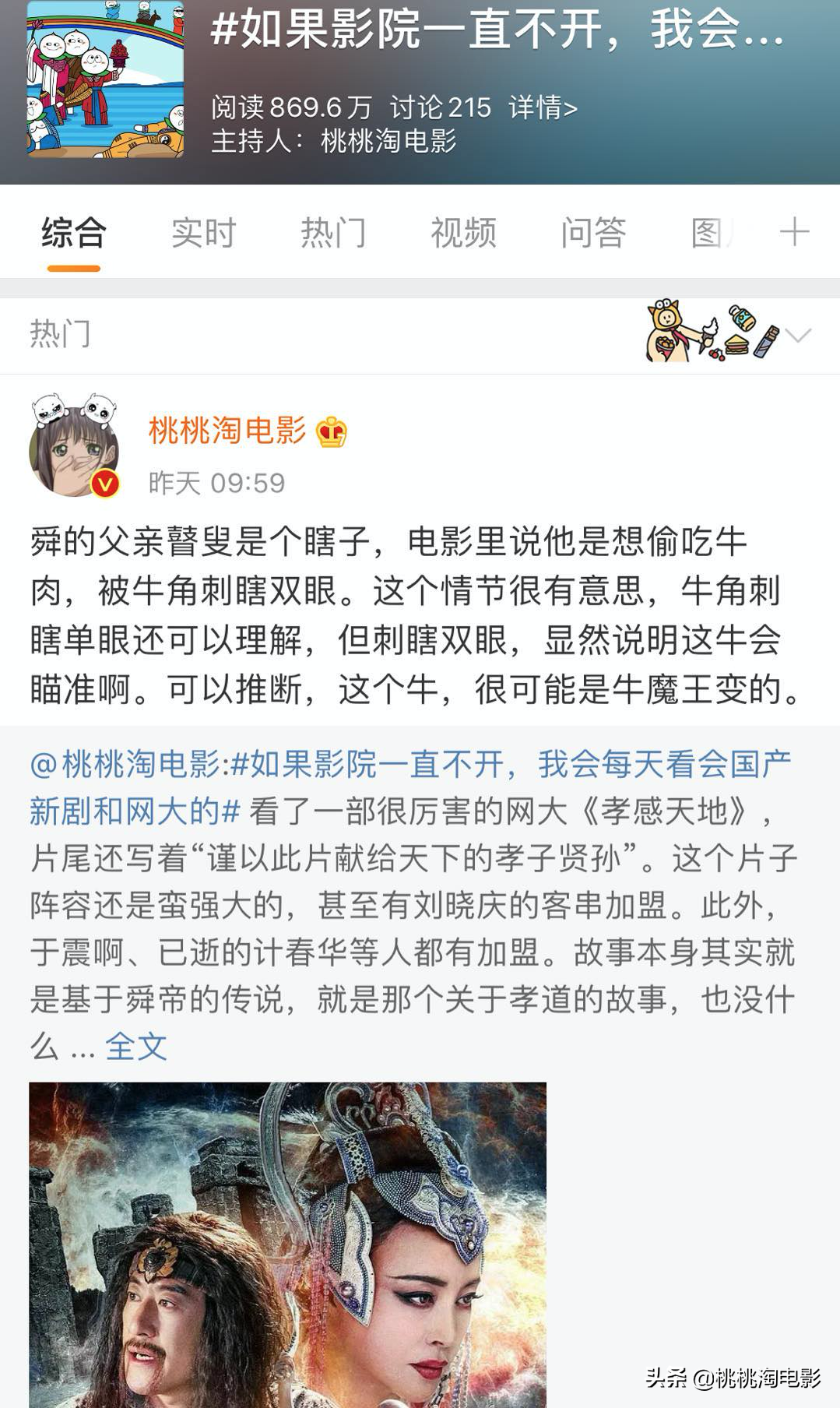Open host 桃桃淘电影 from topic header
840x1408 pixels.
point(388,142)
